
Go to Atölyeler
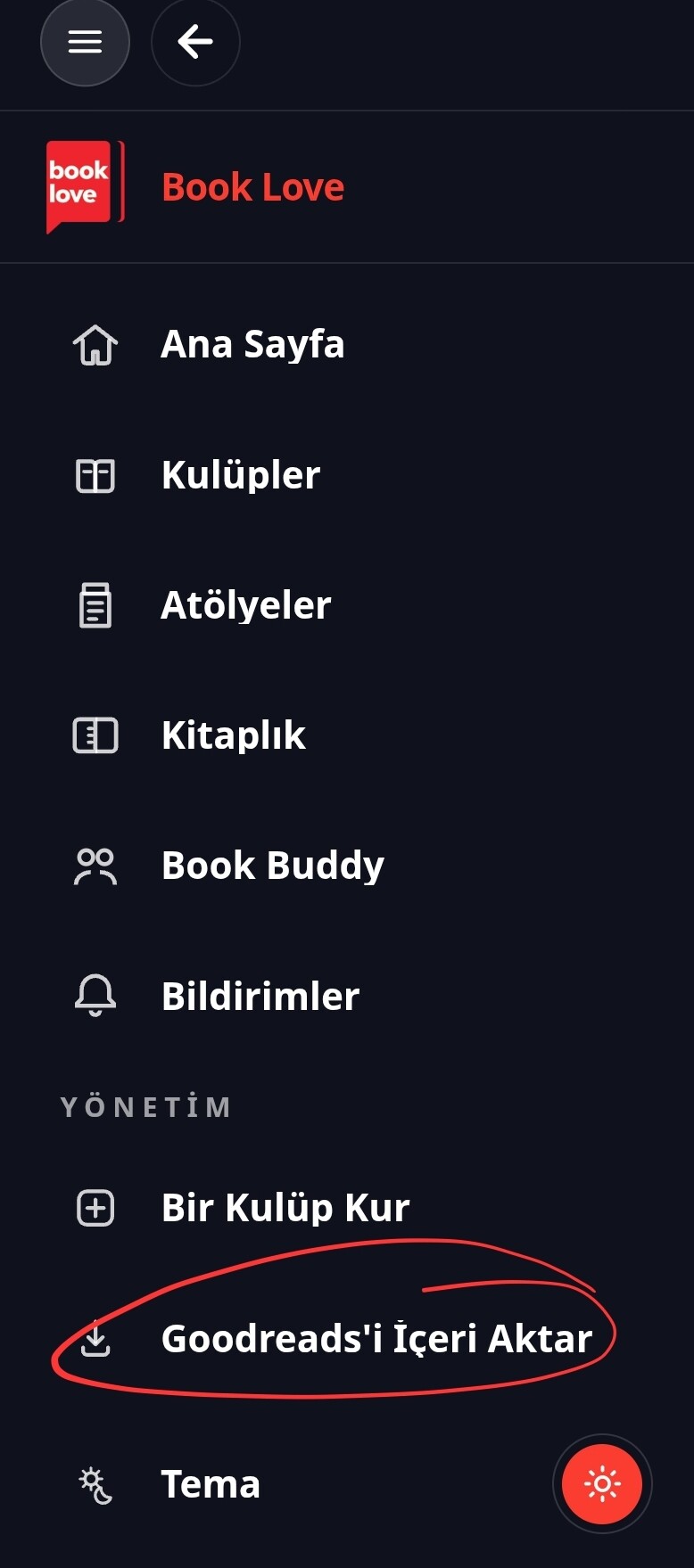tap(245, 605)
